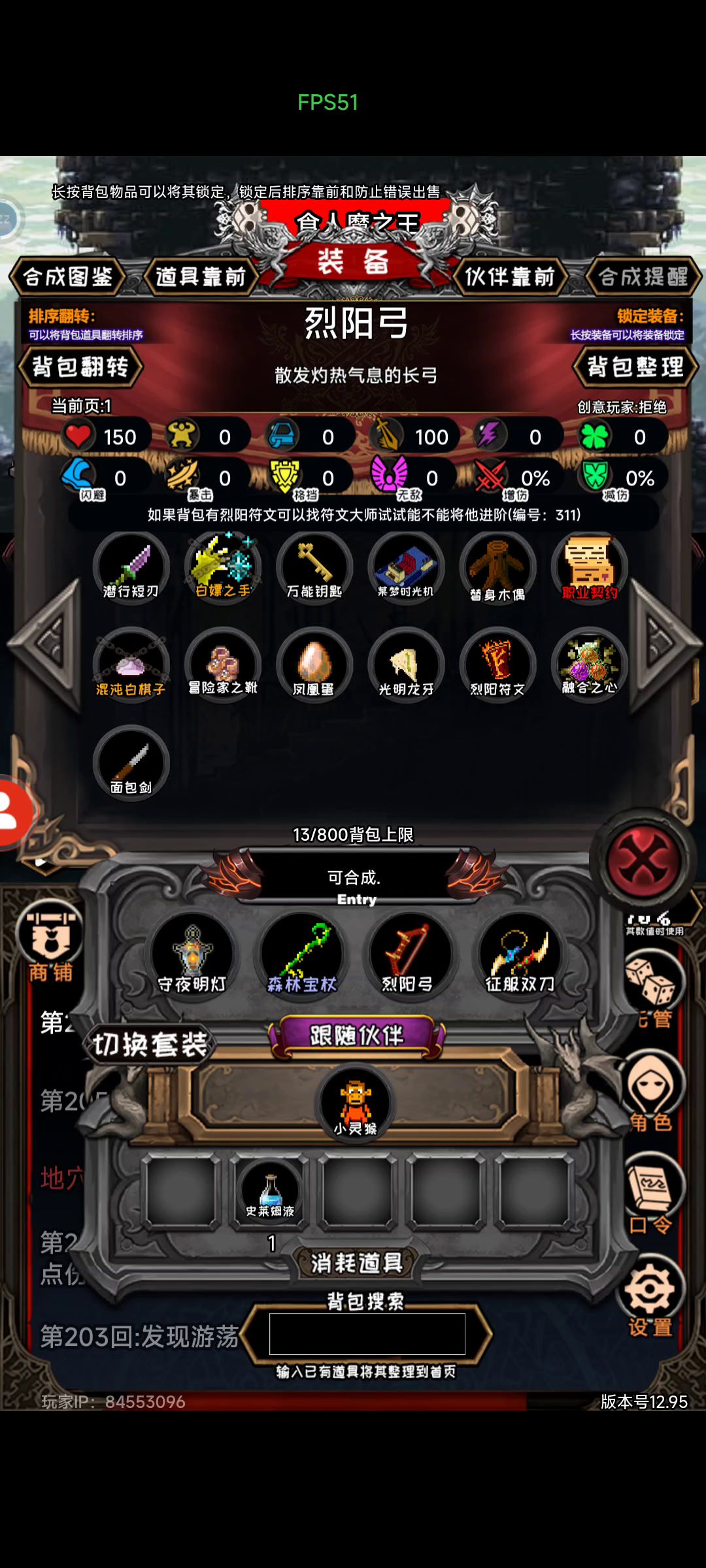The height and width of the screenshot is (1568, 706).
Task: Select the 职业契约 item
Action: (590, 567)
